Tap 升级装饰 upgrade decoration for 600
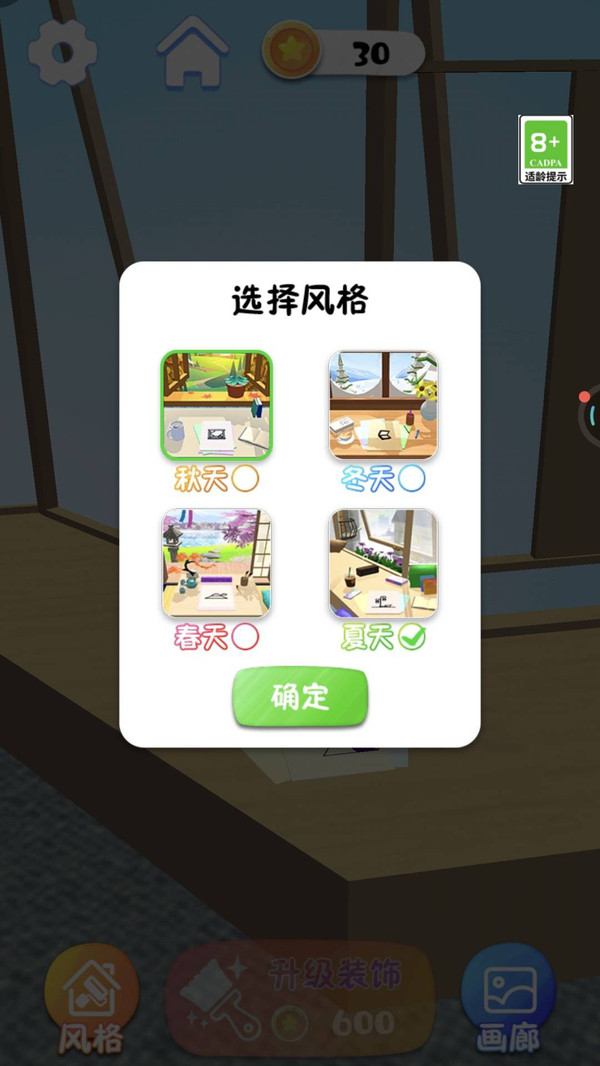The width and height of the screenshot is (600, 1066). [x=300, y=998]
